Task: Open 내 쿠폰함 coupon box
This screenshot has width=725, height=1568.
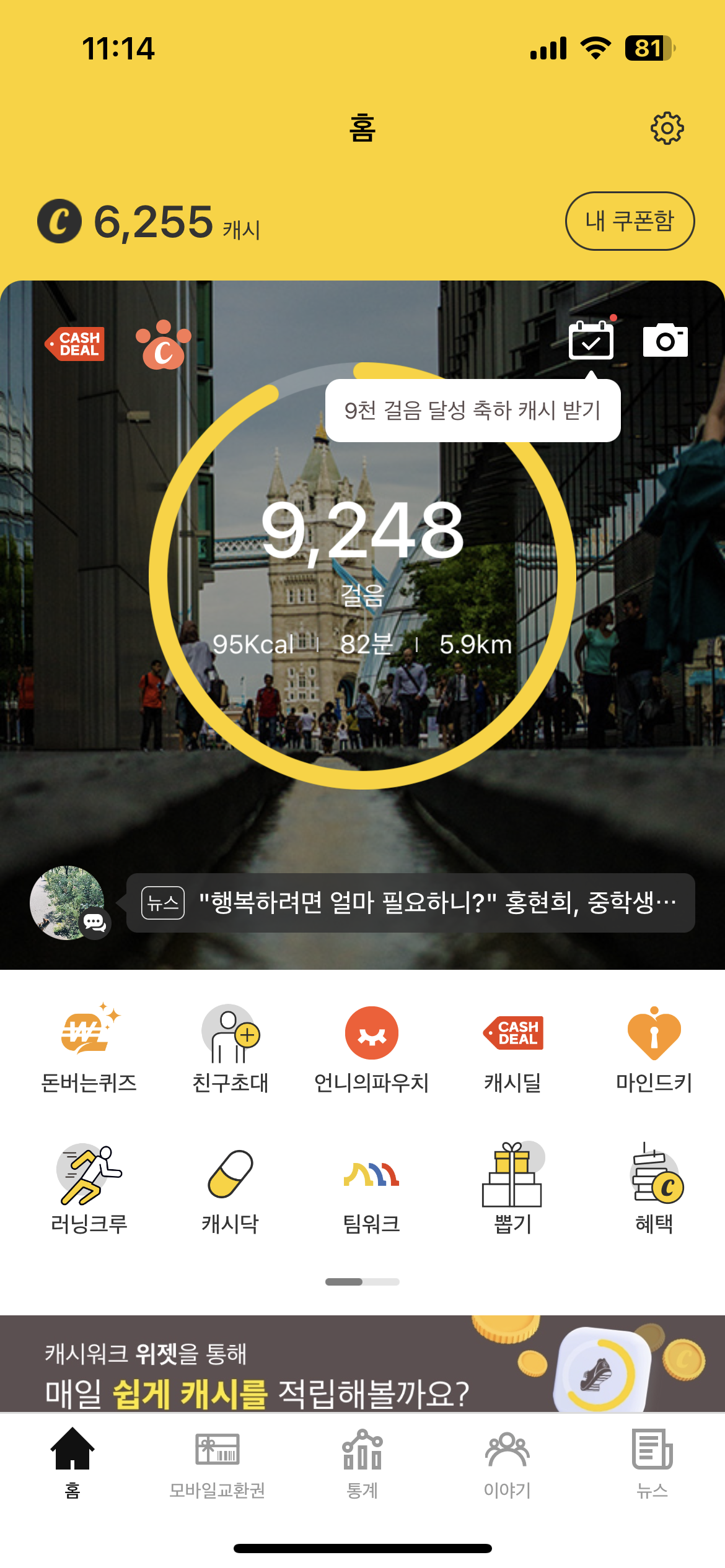Action: tap(630, 221)
